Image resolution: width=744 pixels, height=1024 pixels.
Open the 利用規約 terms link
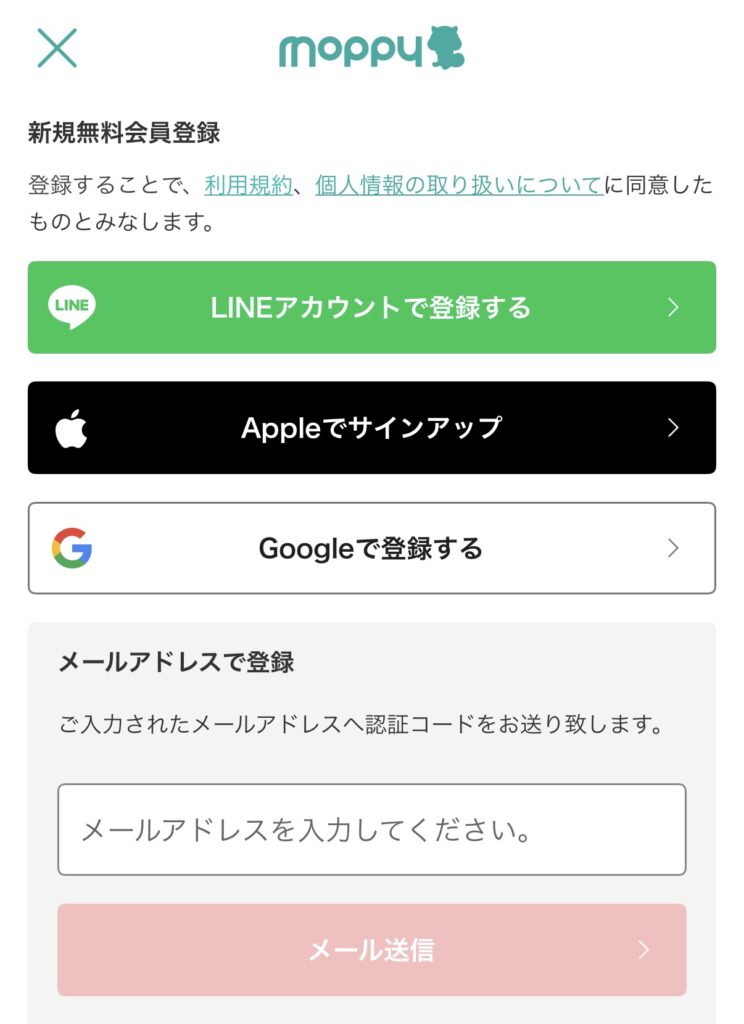pos(247,185)
